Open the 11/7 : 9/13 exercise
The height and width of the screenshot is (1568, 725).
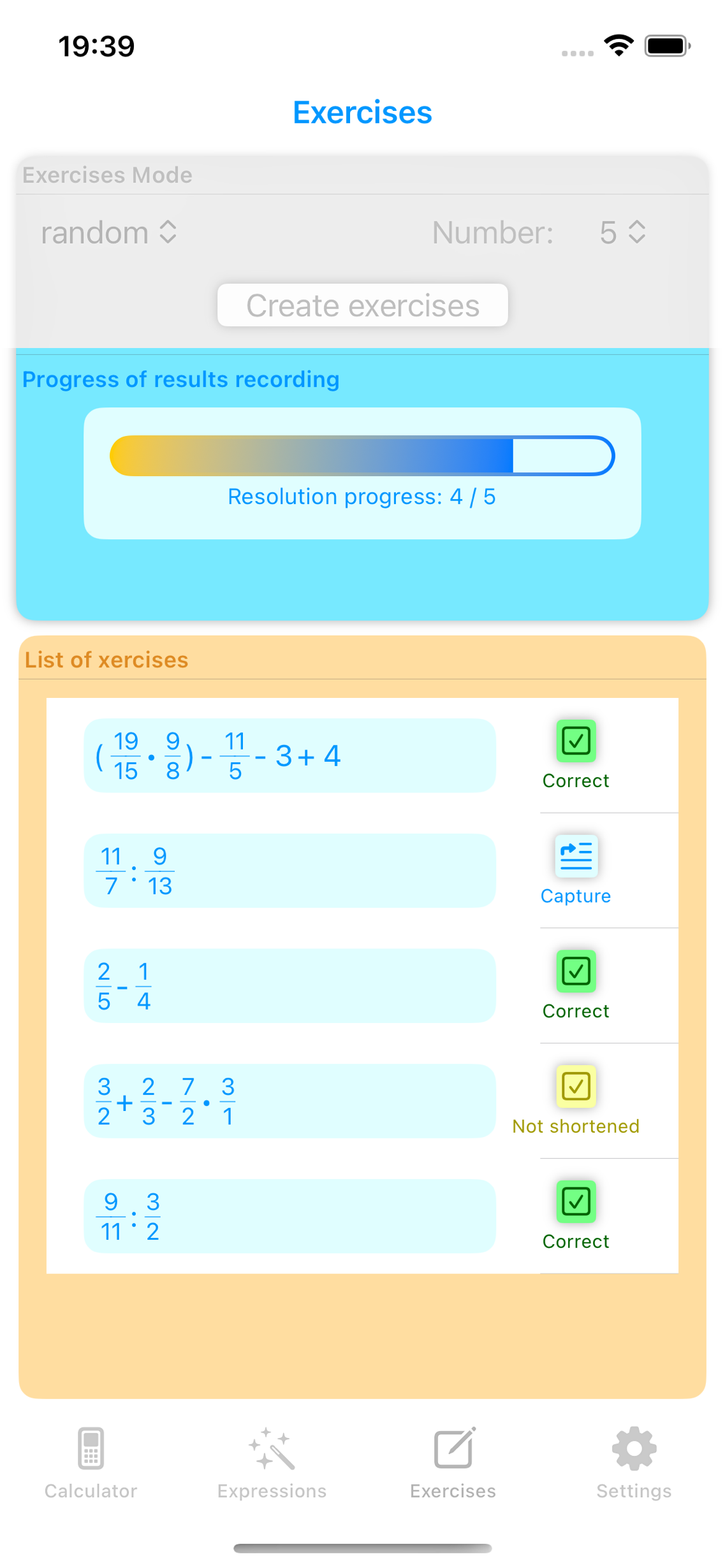pos(289,871)
